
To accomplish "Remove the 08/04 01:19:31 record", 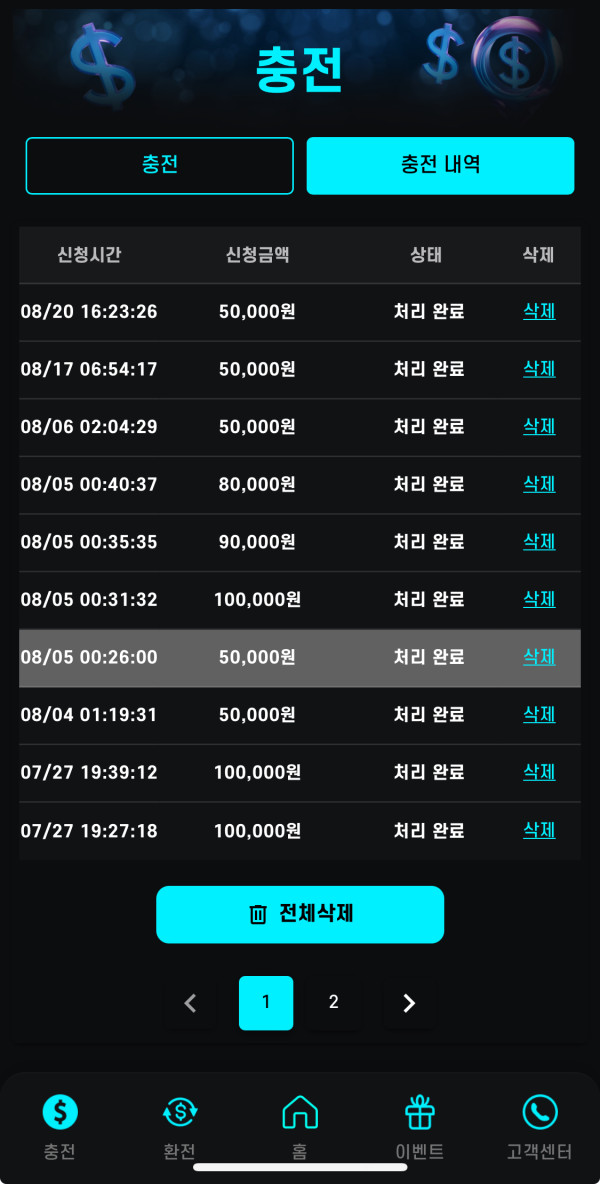I will 540,714.
